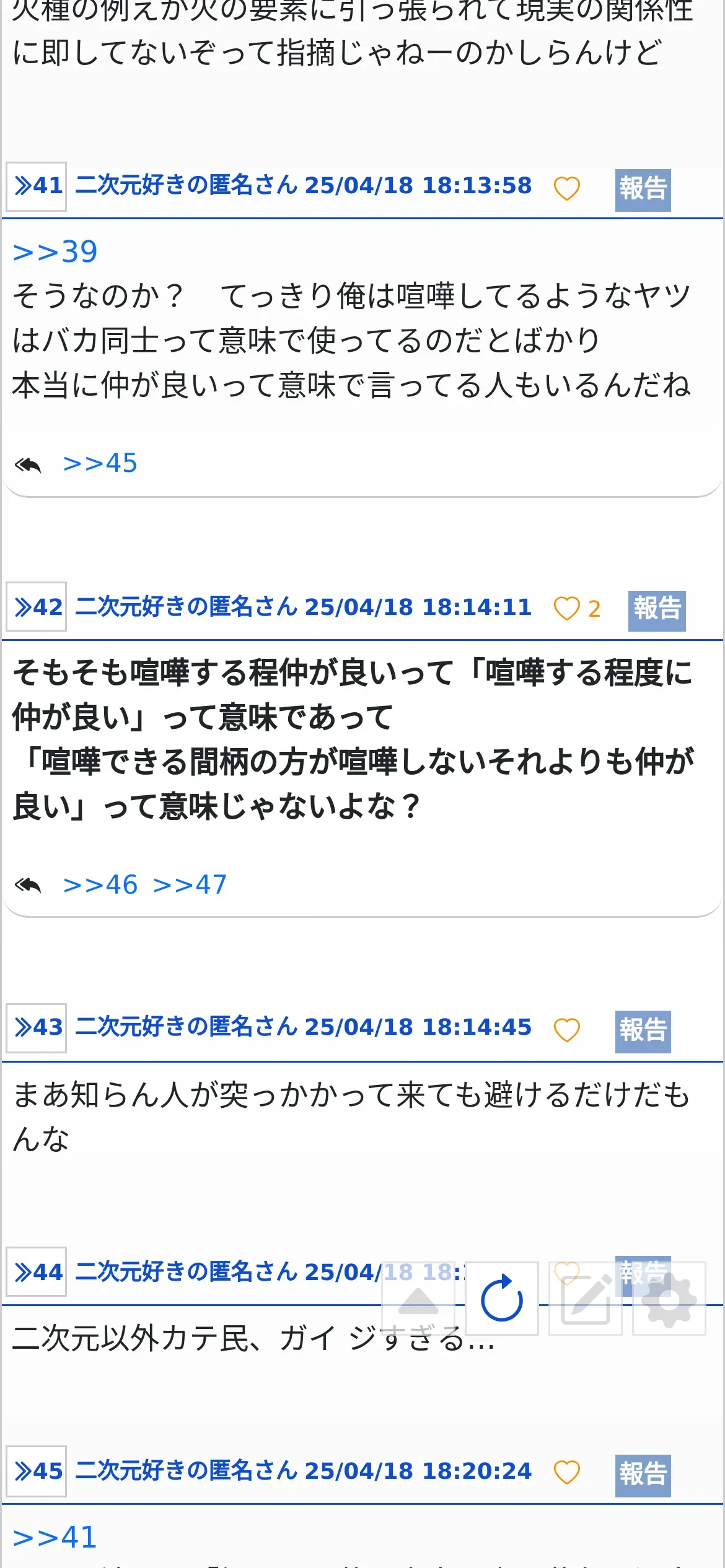Like post 45 with the heart icon
Viewport: 725px width, 1568px height.
coord(566,1473)
